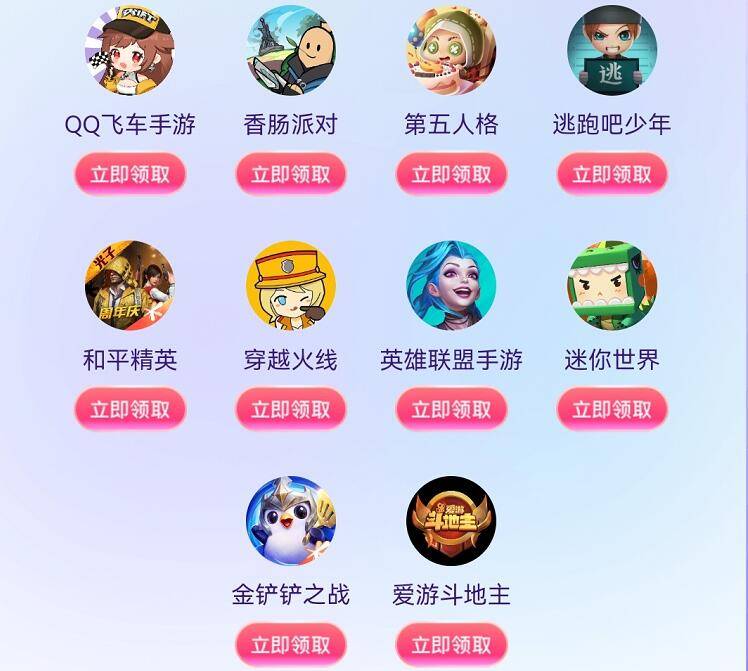Claim the QQ飞车手游 gift now
This screenshot has height=671, width=748.
(x=130, y=174)
